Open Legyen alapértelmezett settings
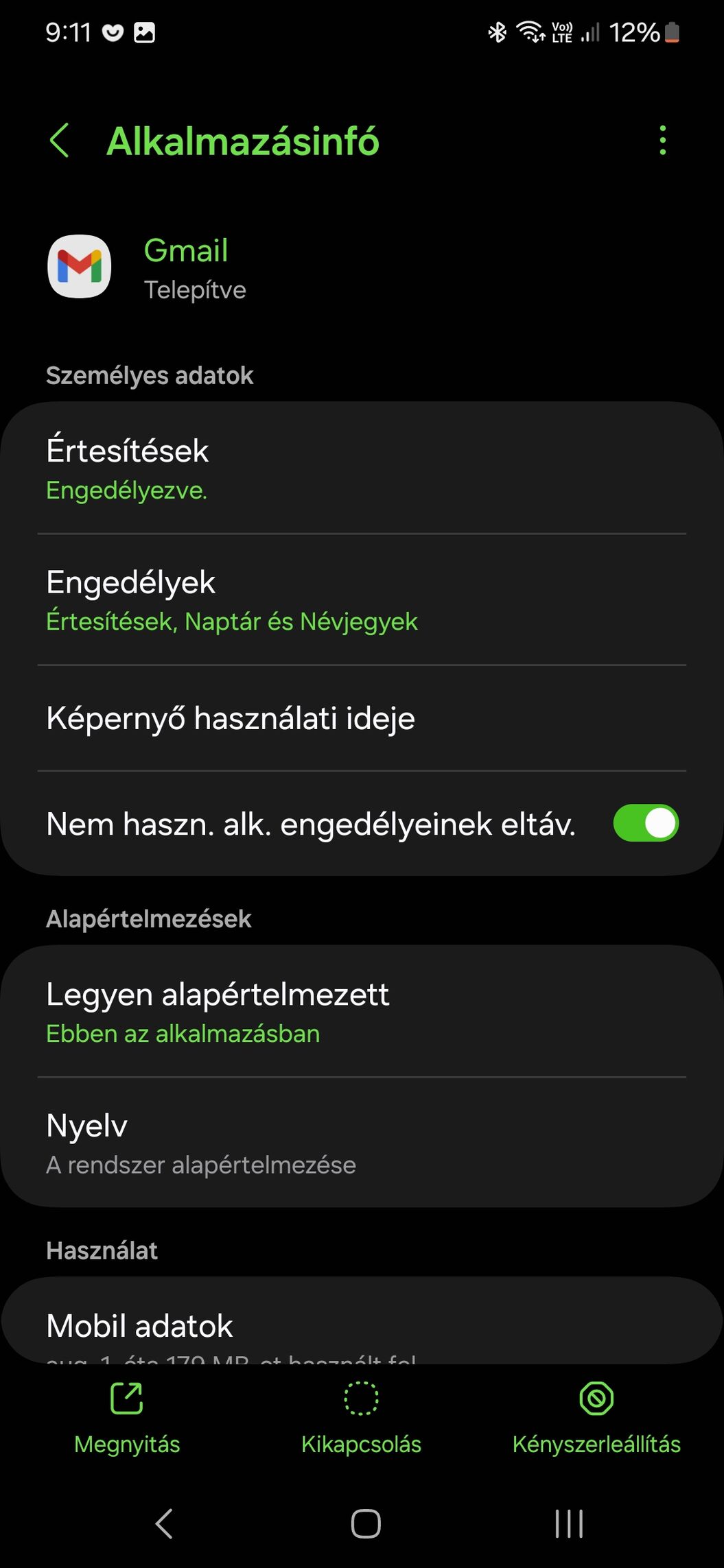This screenshot has height=1568, width=724. pyautogui.click(x=362, y=1012)
